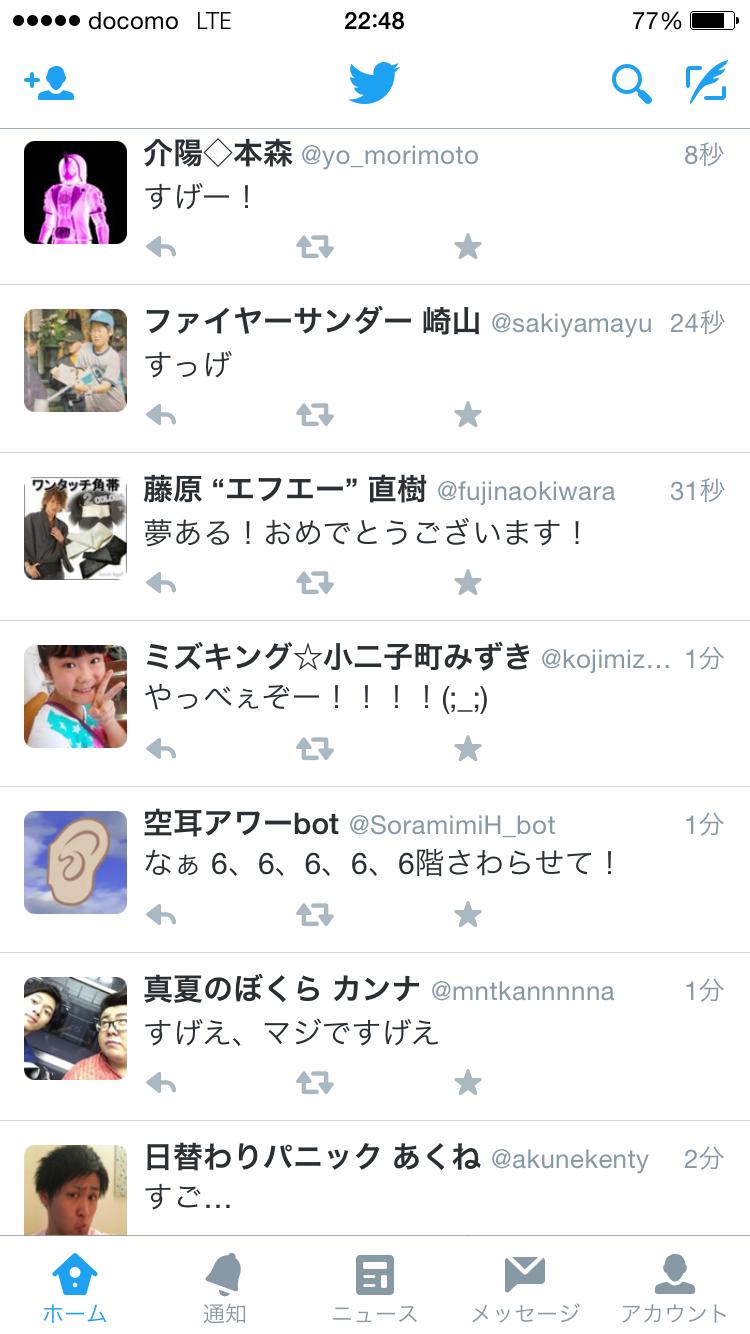
Task: Open the search magnifier
Action: tap(631, 84)
